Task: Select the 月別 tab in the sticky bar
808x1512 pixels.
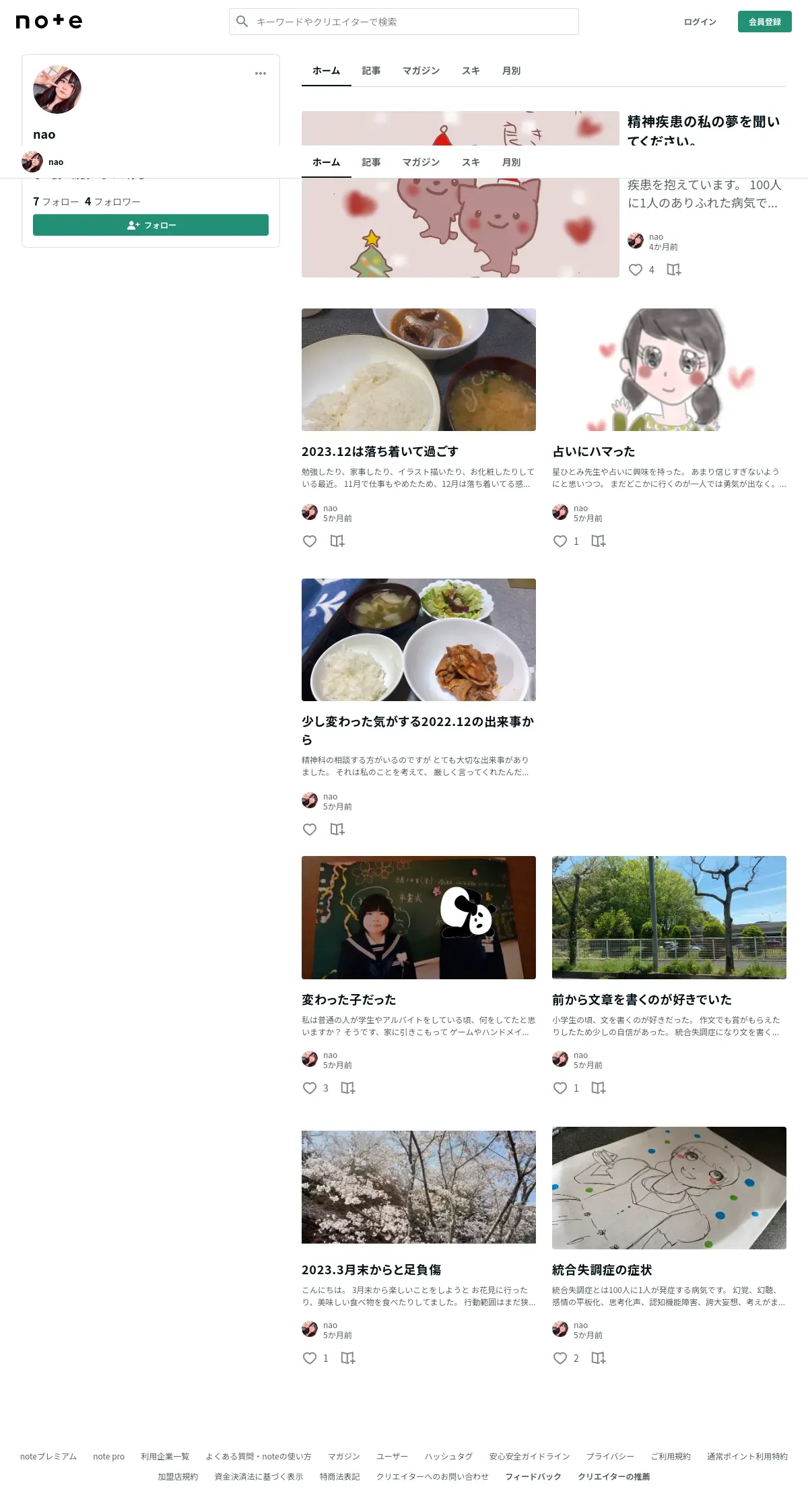Action: 511,162
